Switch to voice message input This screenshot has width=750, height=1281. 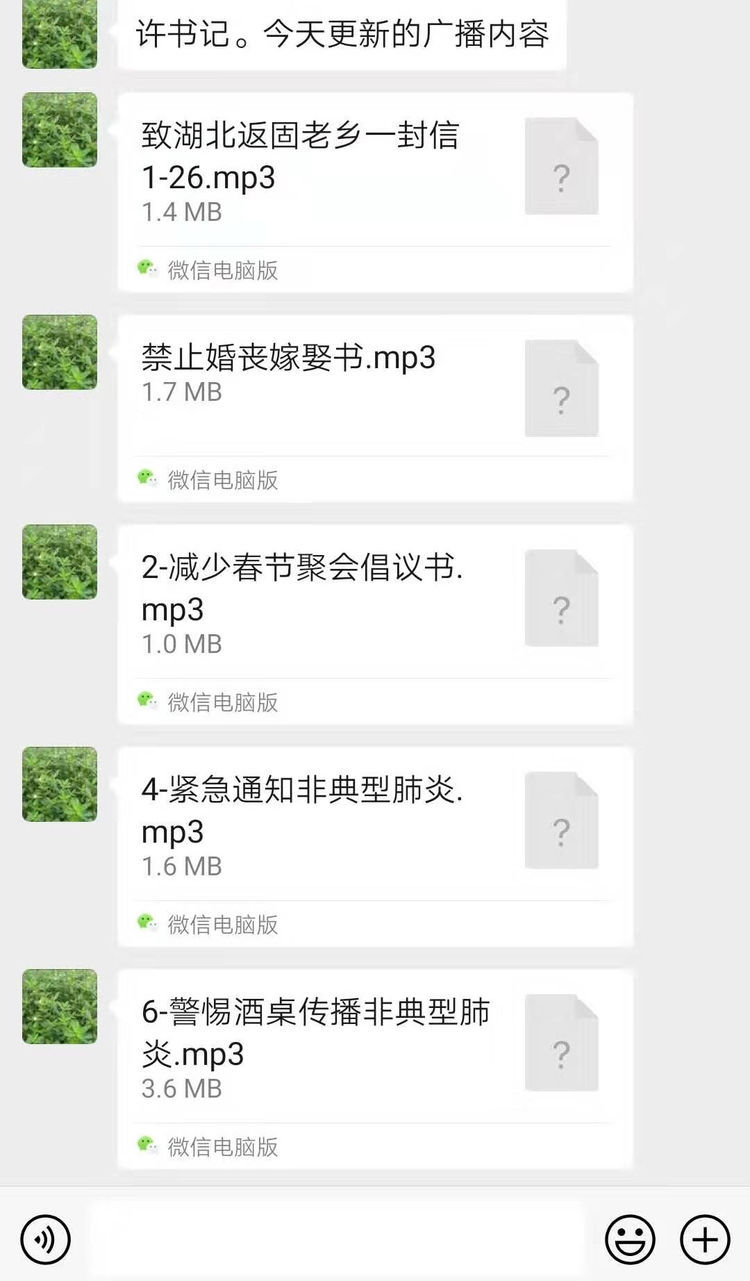45,1240
